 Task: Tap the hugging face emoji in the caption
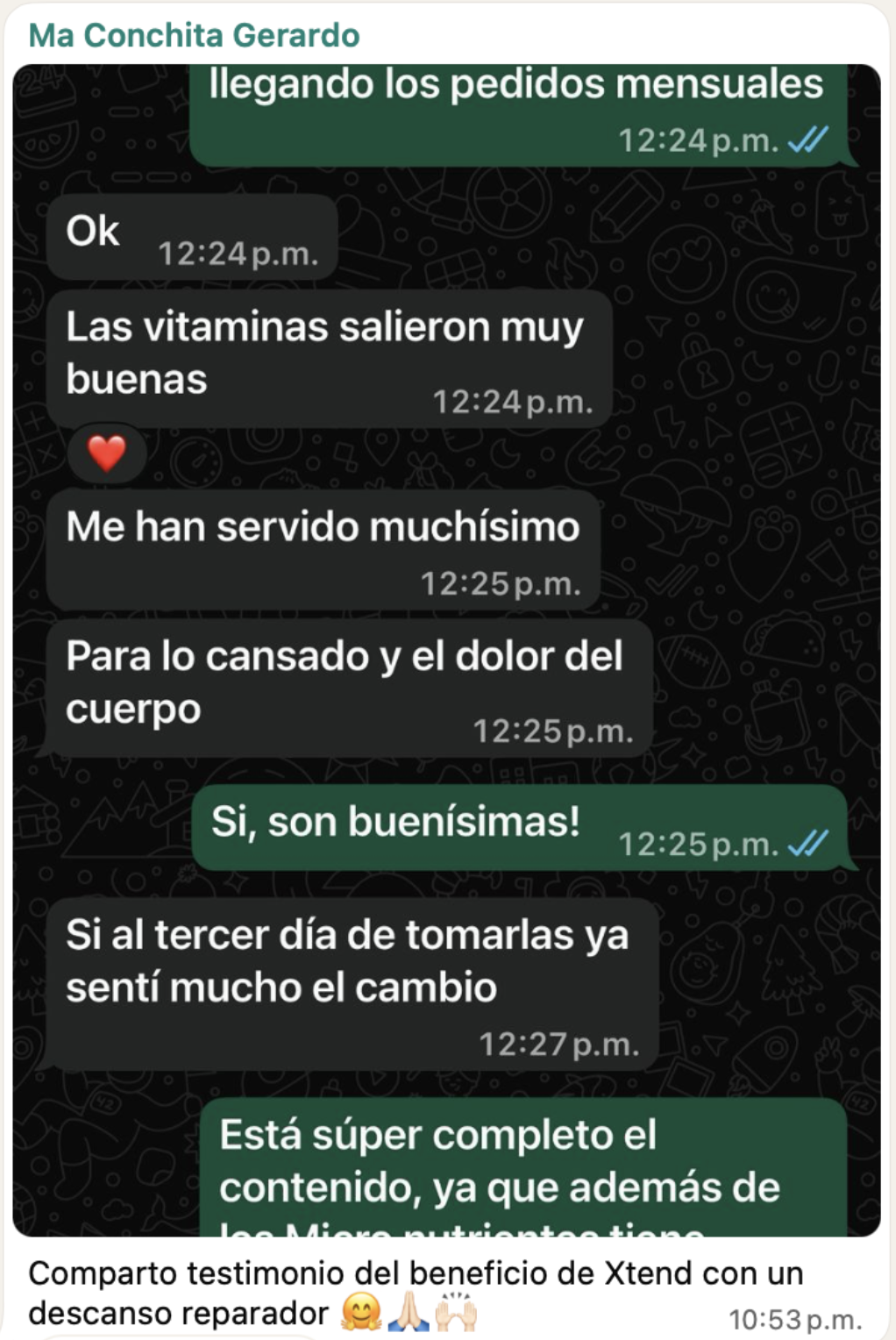coord(362,1306)
